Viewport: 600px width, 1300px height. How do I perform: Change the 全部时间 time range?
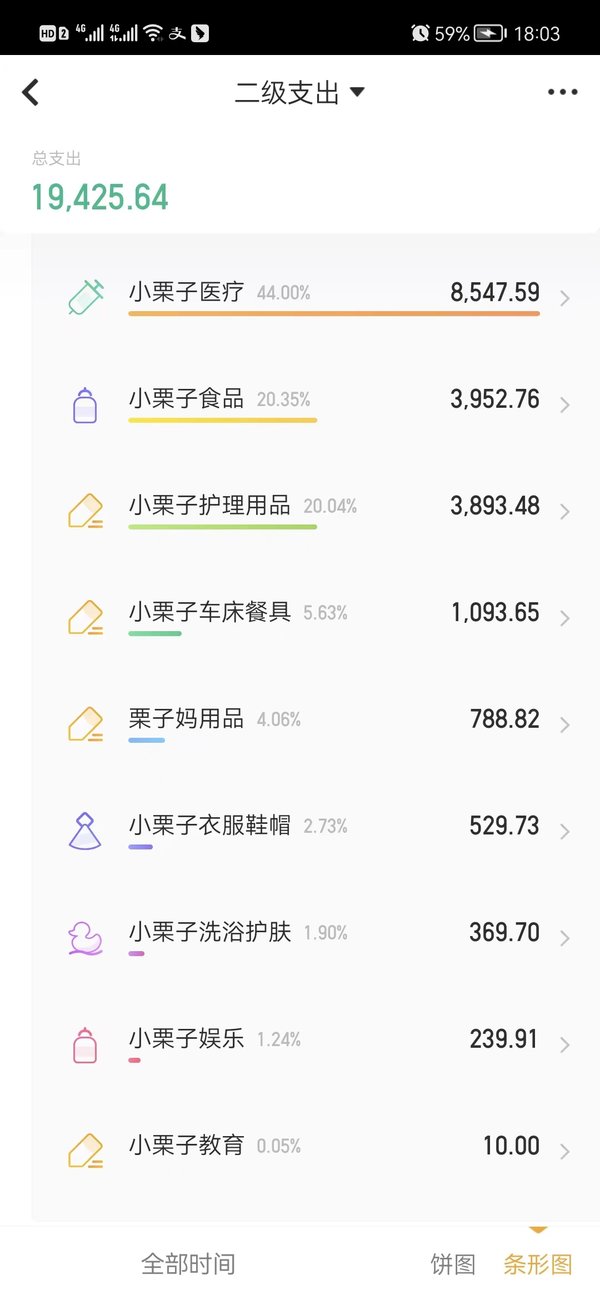pos(188,1263)
